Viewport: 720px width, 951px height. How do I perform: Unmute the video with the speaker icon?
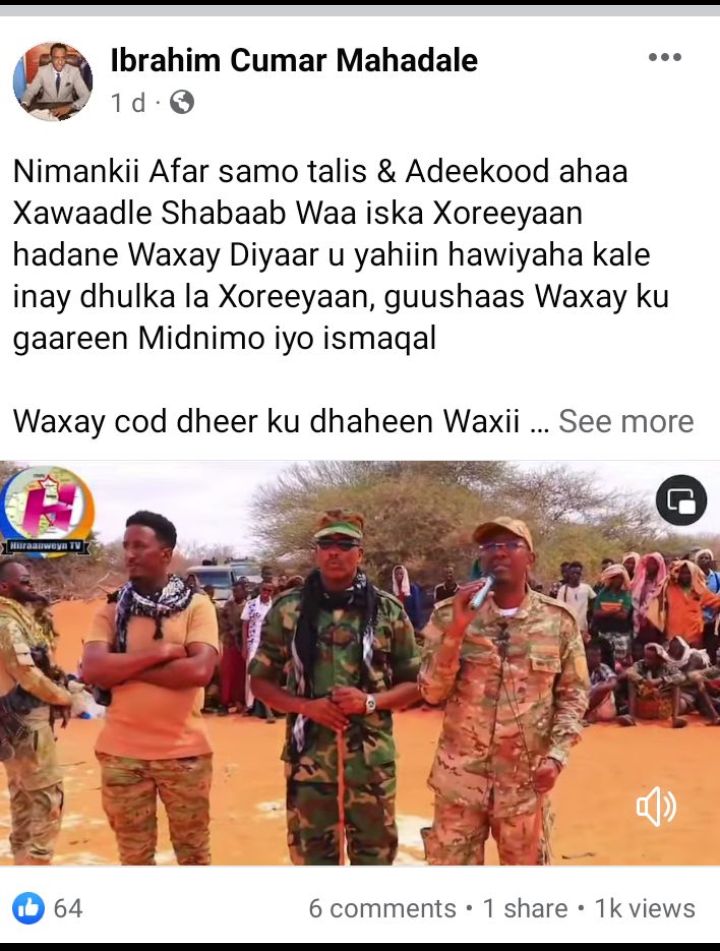click(656, 806)
